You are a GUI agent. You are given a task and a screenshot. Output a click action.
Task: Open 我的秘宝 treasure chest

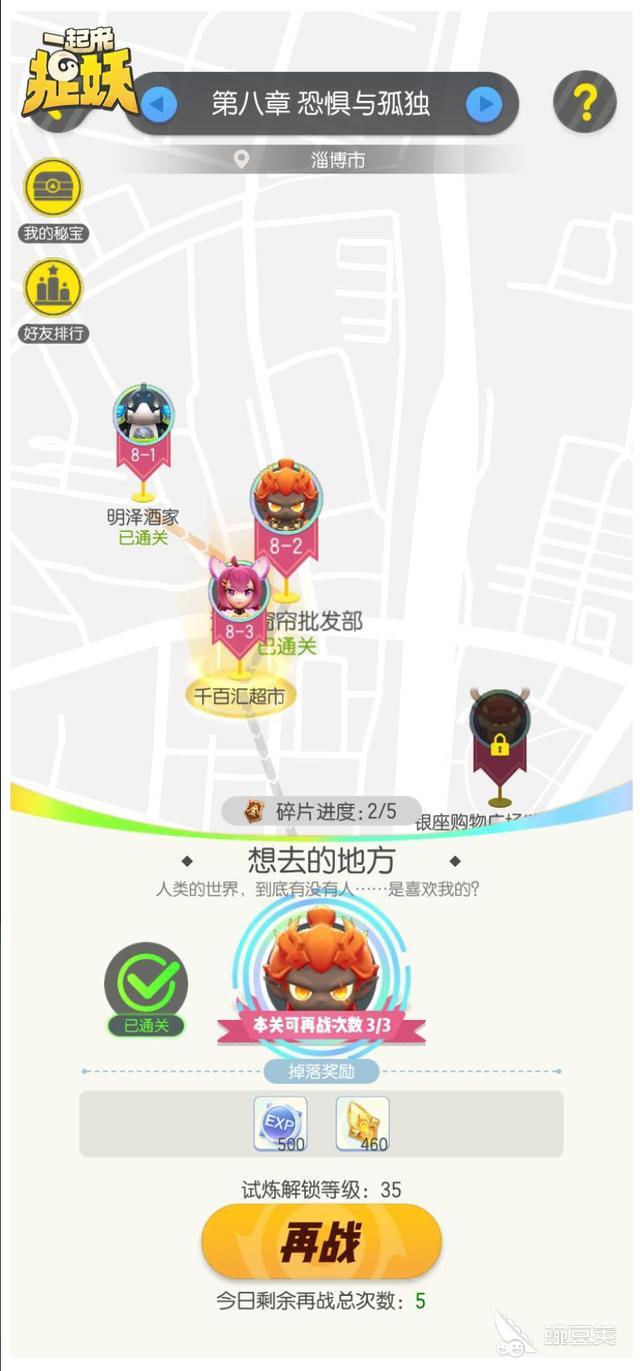pyautogui.click(x=53, y=188)
